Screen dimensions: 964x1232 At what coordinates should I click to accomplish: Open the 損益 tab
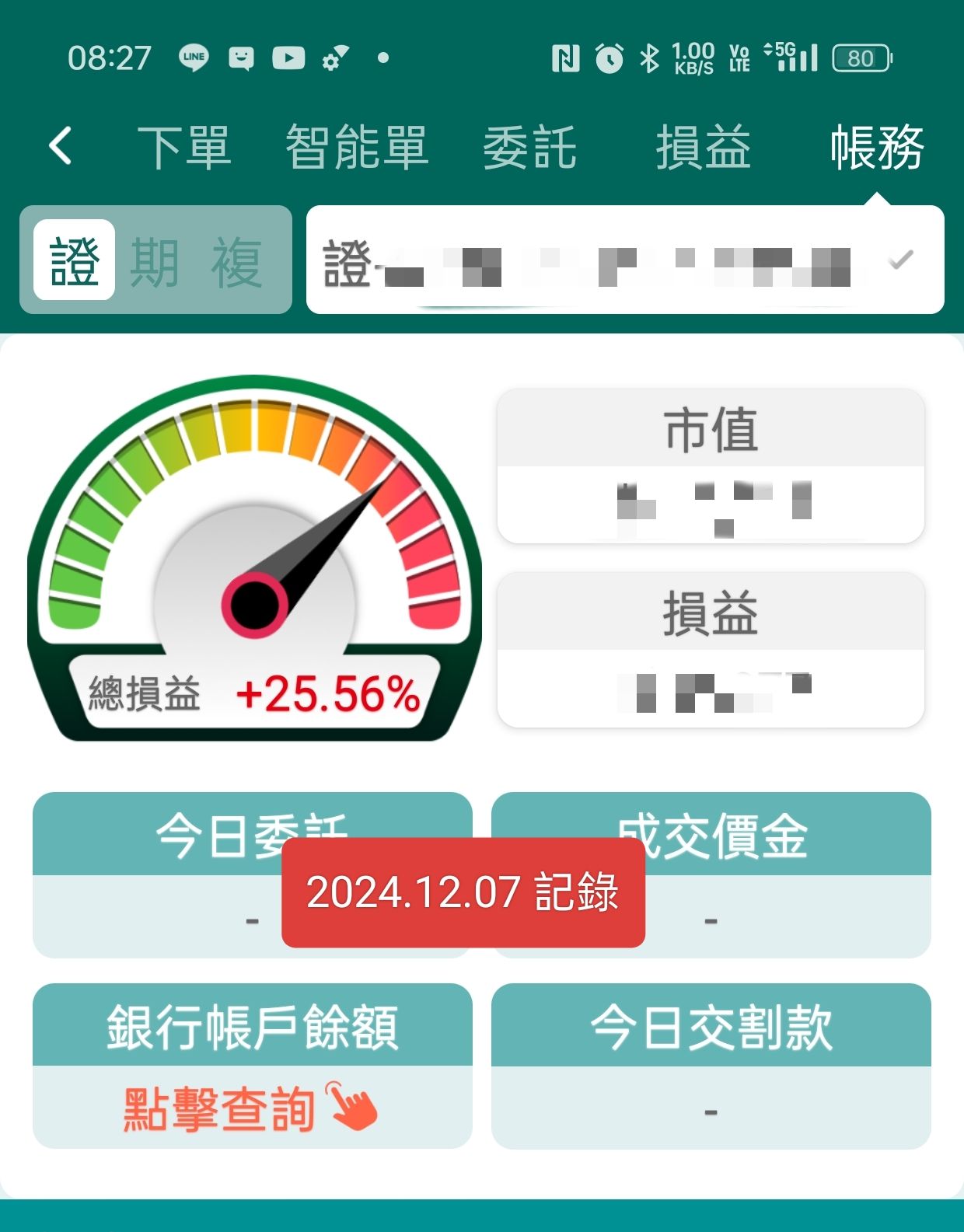pos(703,147)
